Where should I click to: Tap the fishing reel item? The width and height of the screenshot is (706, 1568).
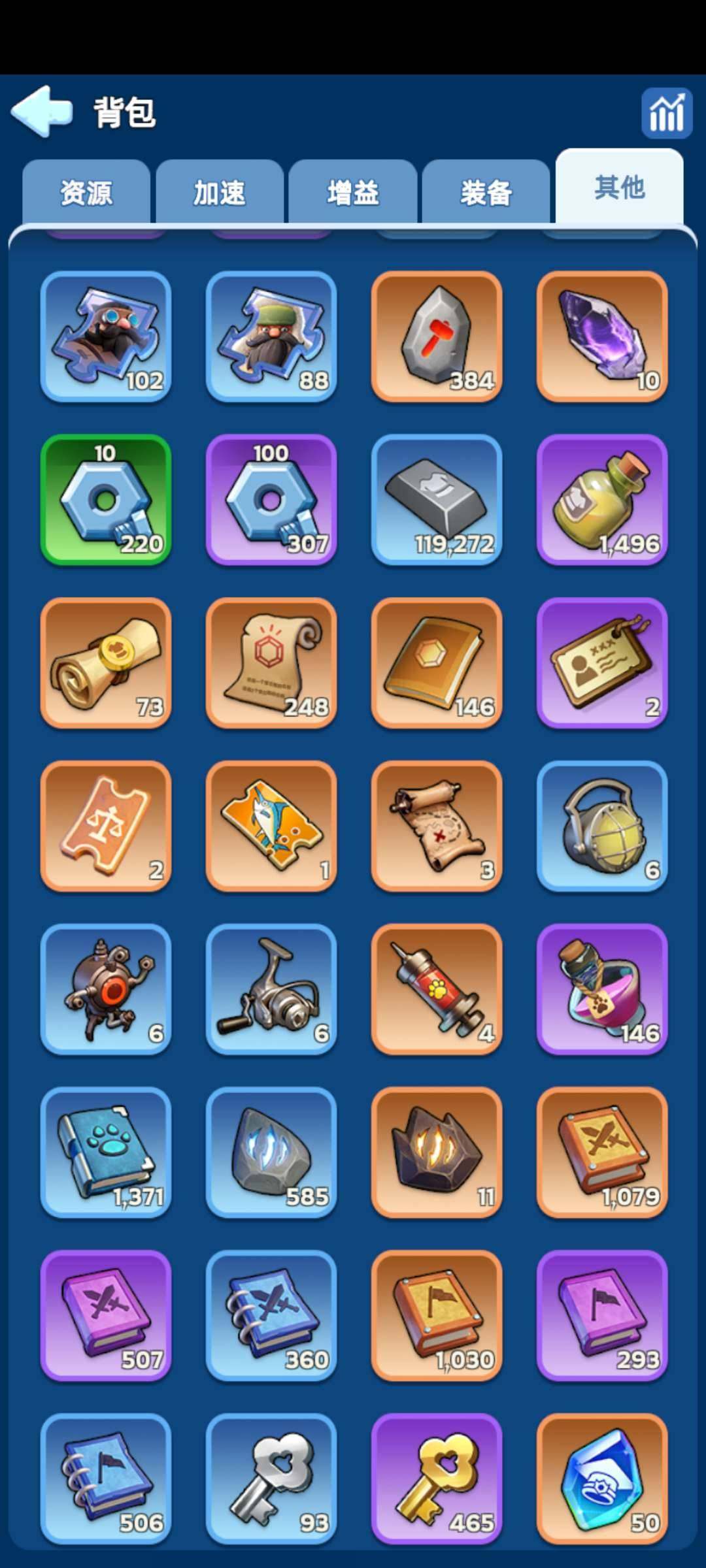point(271,990)
